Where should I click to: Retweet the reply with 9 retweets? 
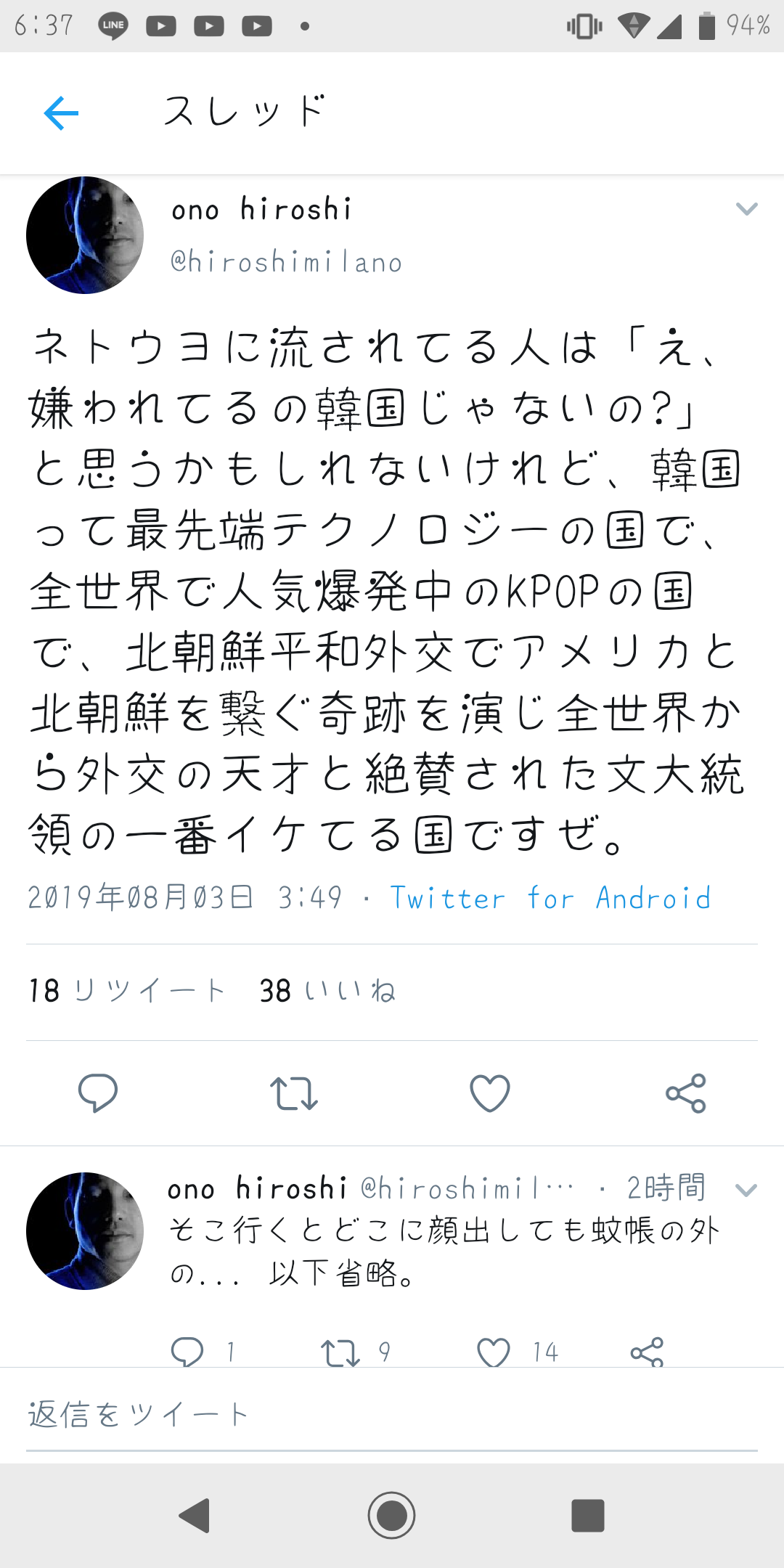point(340,1352)
